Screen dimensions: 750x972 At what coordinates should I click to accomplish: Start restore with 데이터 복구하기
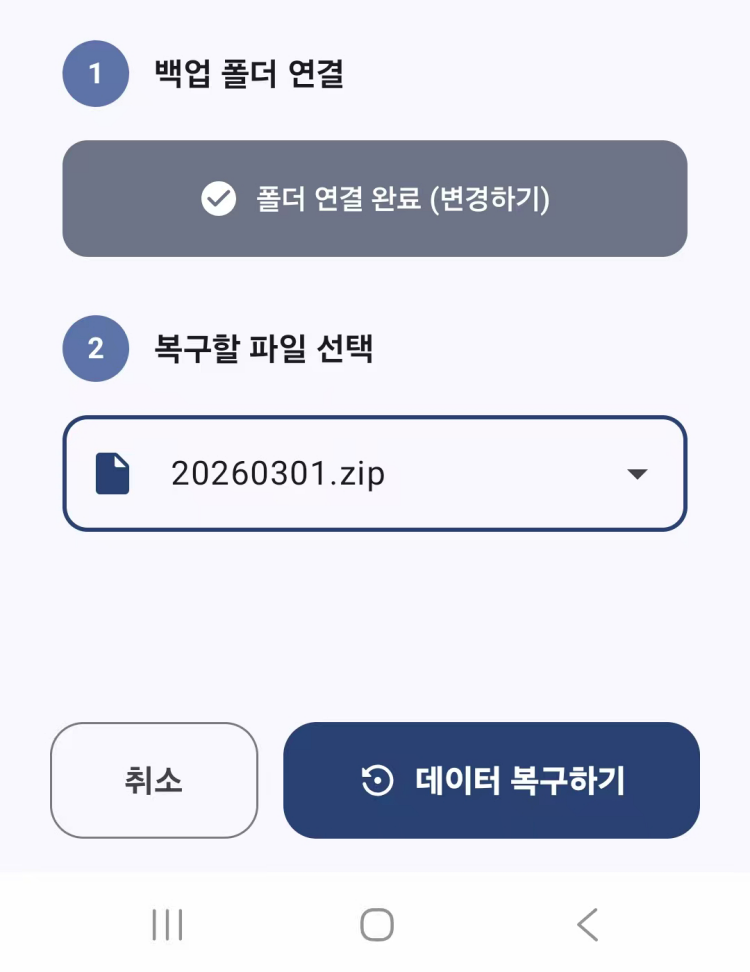[491, 780]
